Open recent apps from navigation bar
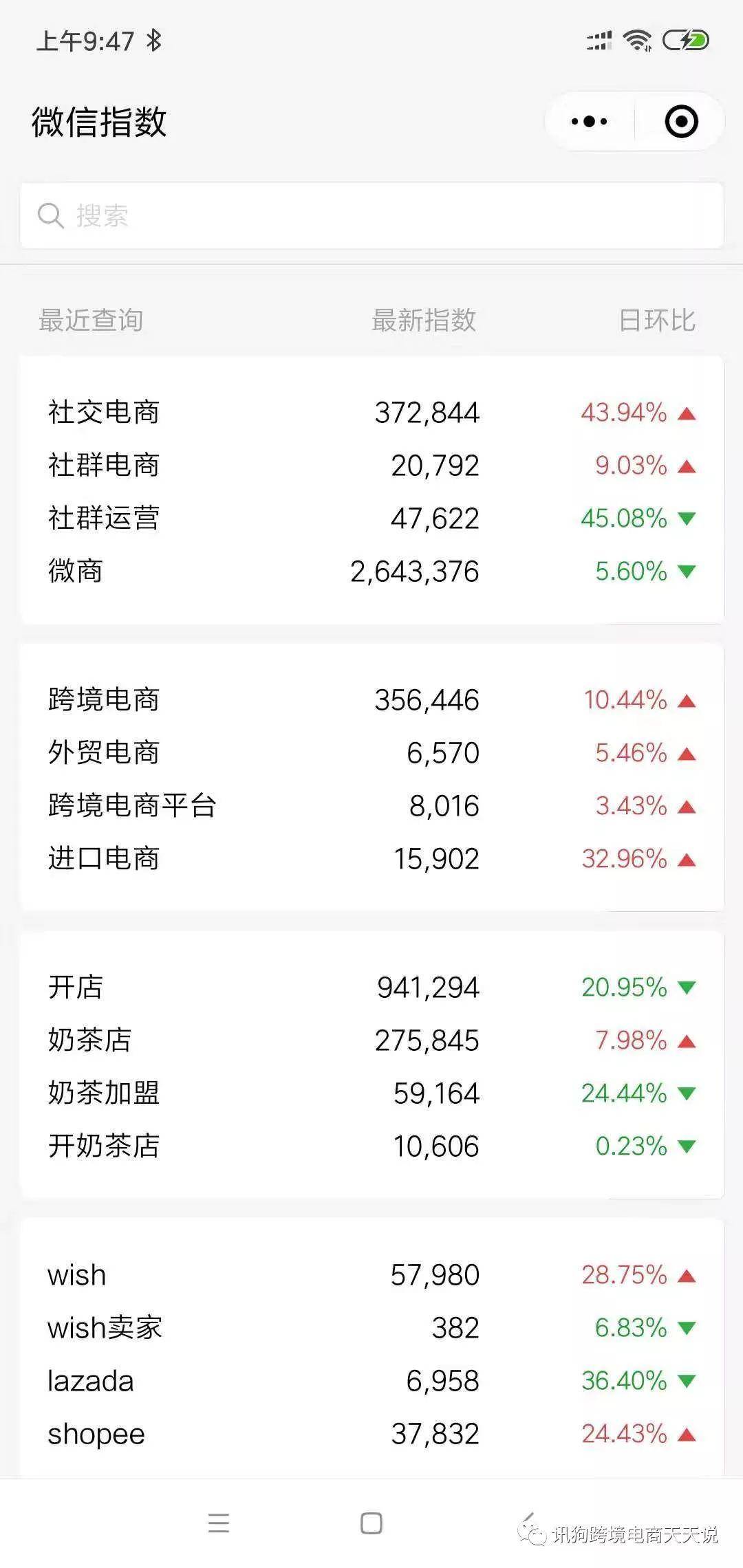The height and width of the screenshot is (1568, 743). point(219,1523)
